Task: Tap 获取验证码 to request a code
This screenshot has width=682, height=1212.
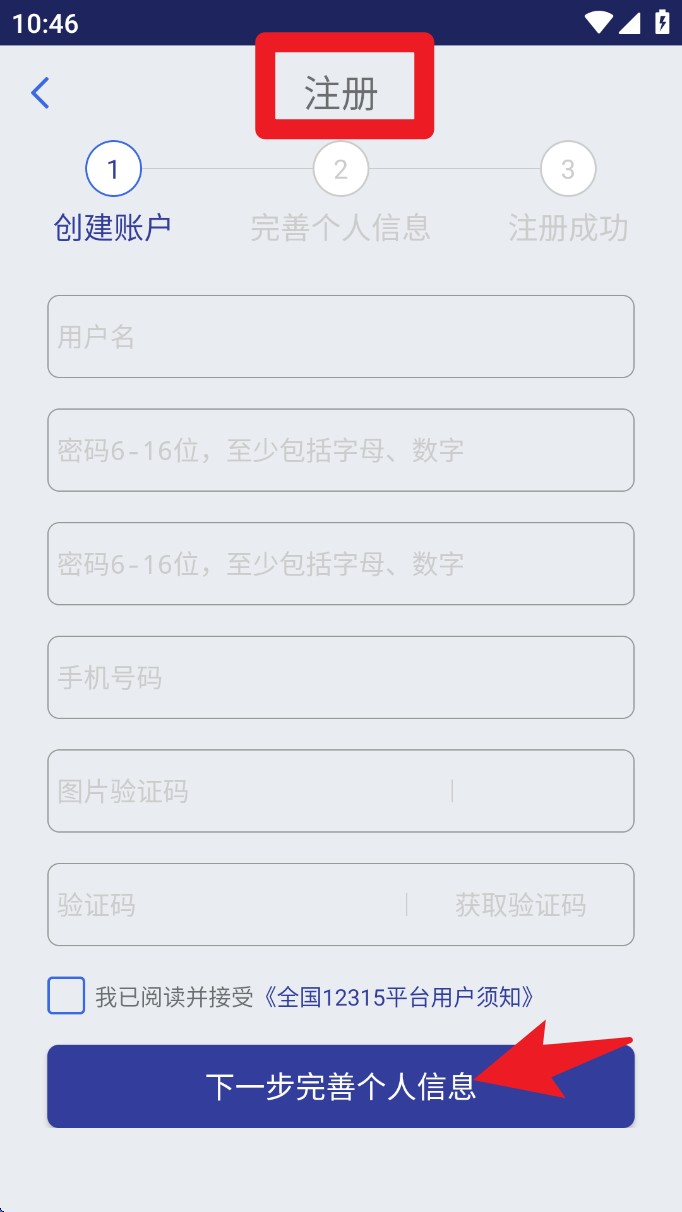Action: (x=520, y=906)
